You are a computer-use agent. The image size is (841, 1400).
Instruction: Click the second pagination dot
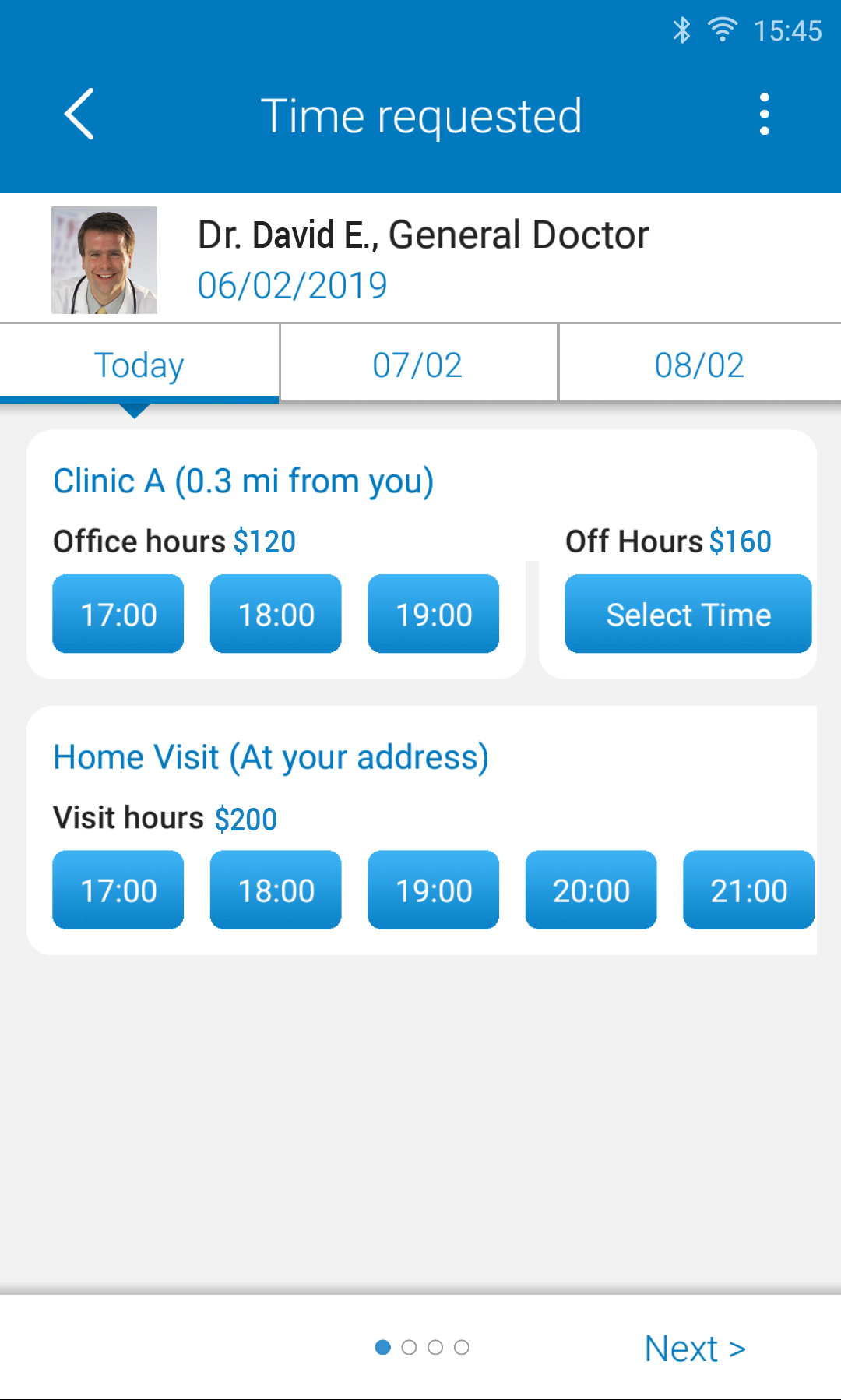pyautogui.click(x=409, y=1347)
